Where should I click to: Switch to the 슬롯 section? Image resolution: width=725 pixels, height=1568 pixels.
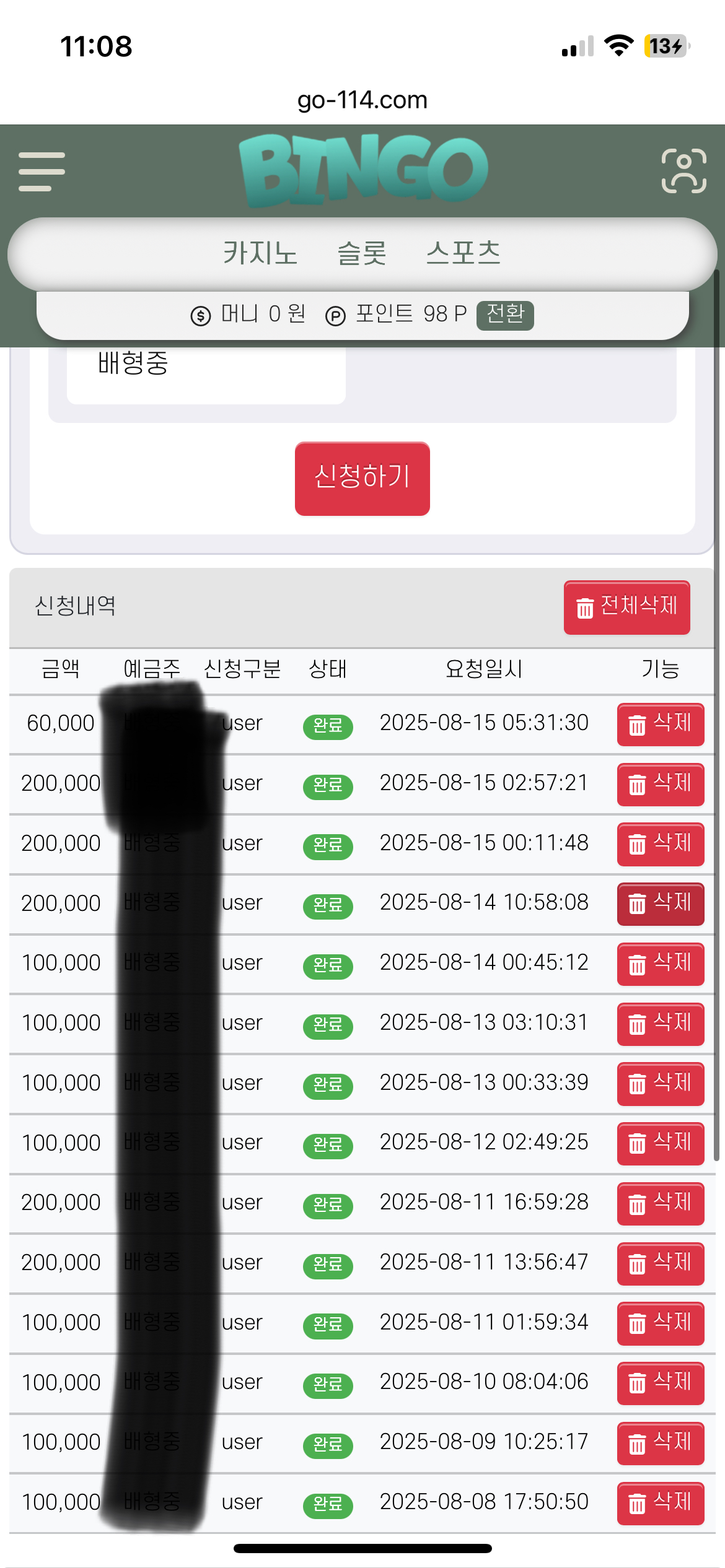tap(362, 253)
